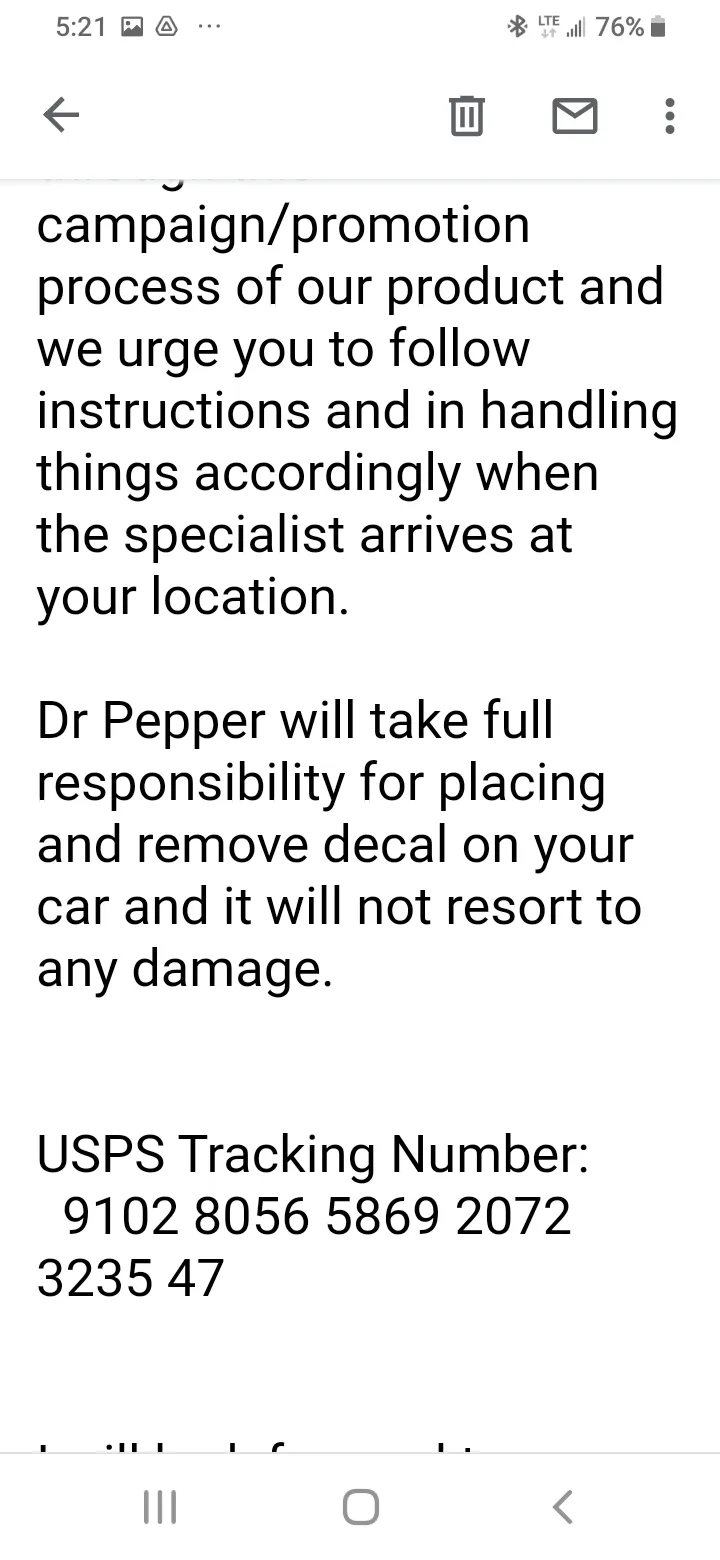720x1560 pixels.
Task: Open the three-dot overflow menu
Action: tap(670, 116)
